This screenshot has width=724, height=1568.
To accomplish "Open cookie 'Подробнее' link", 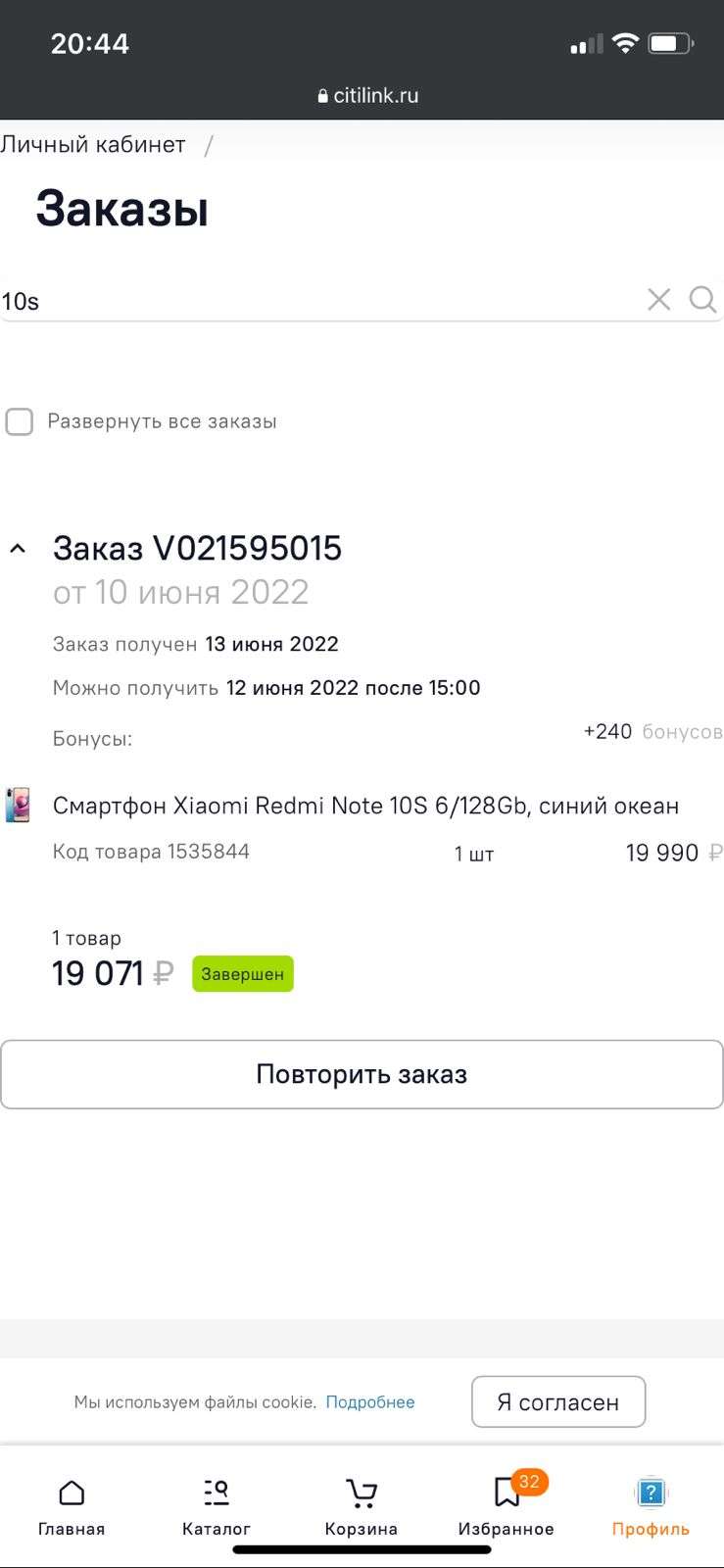I will (369, 1402).
